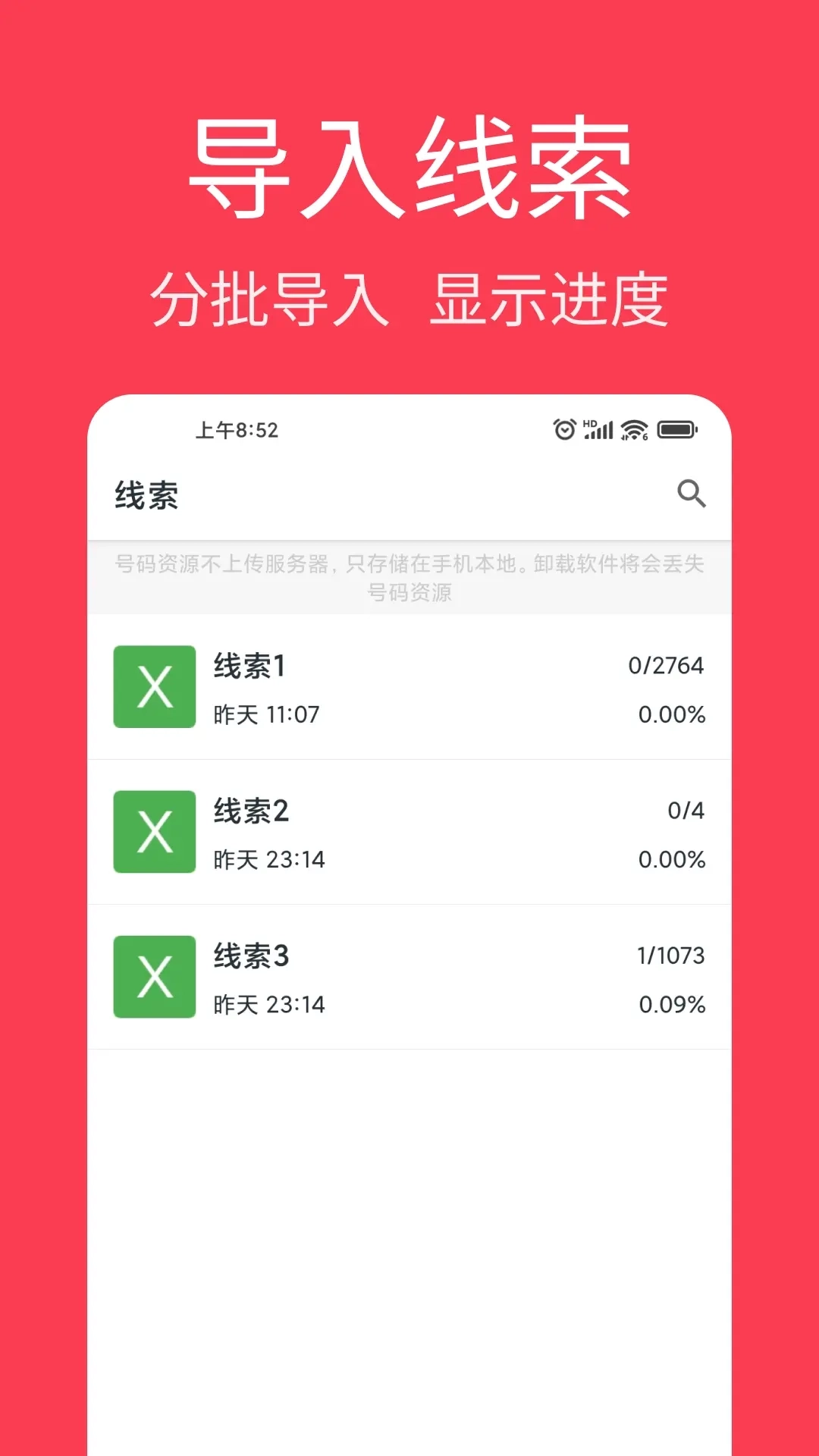Open the search icon on the 线索 page

[692, 494]
